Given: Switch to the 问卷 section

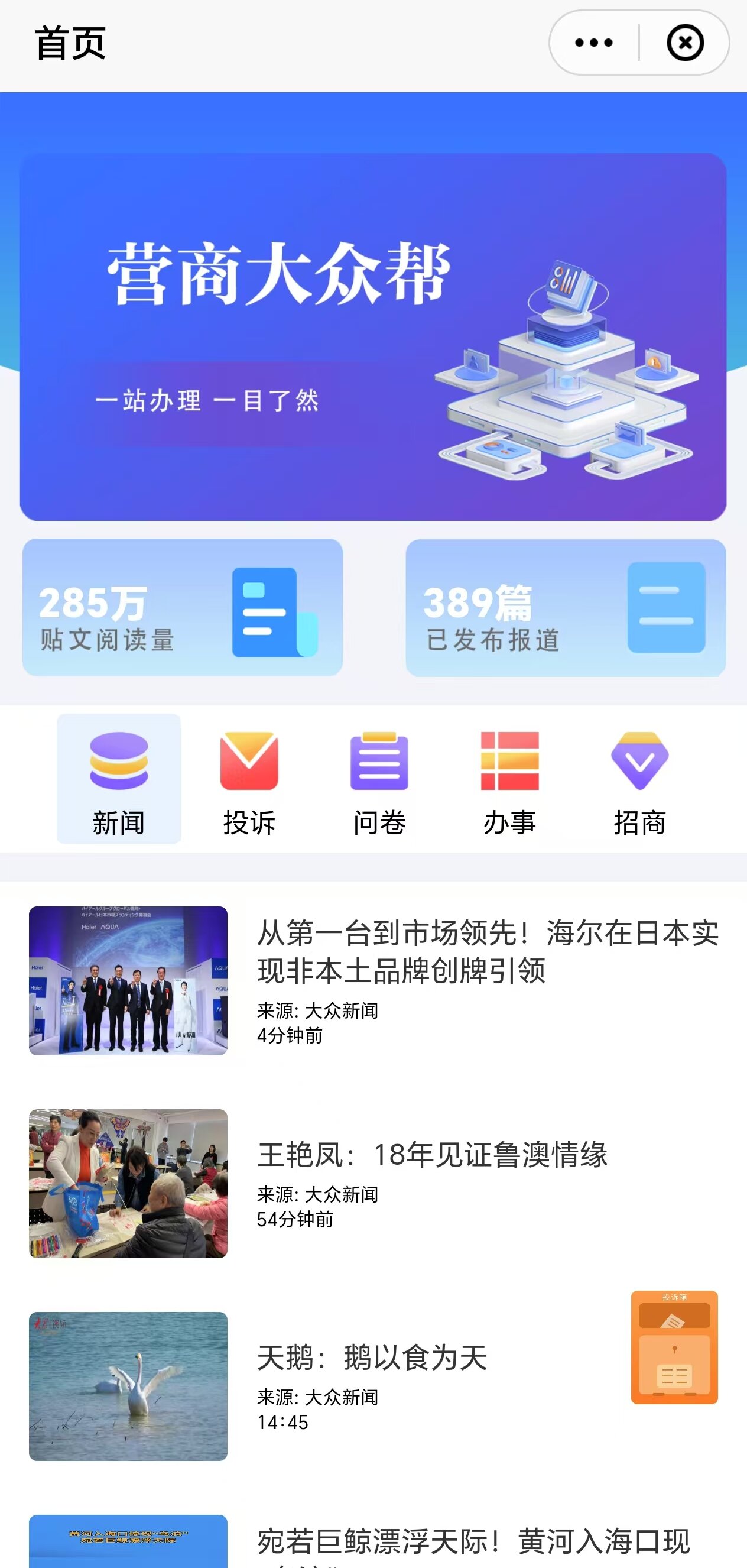Looking at the screenshot, I should [x=379, y=779].
